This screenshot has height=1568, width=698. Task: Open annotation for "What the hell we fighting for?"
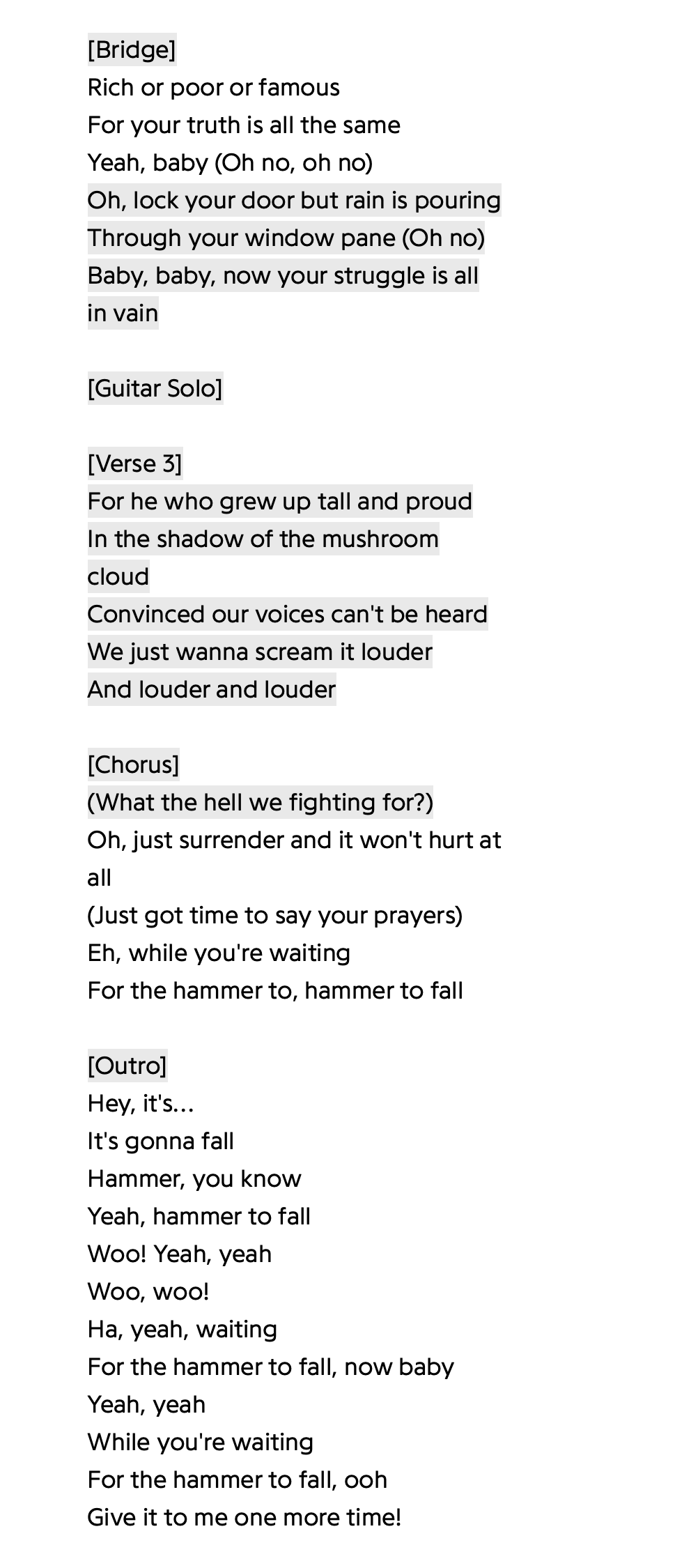(260, 802)
